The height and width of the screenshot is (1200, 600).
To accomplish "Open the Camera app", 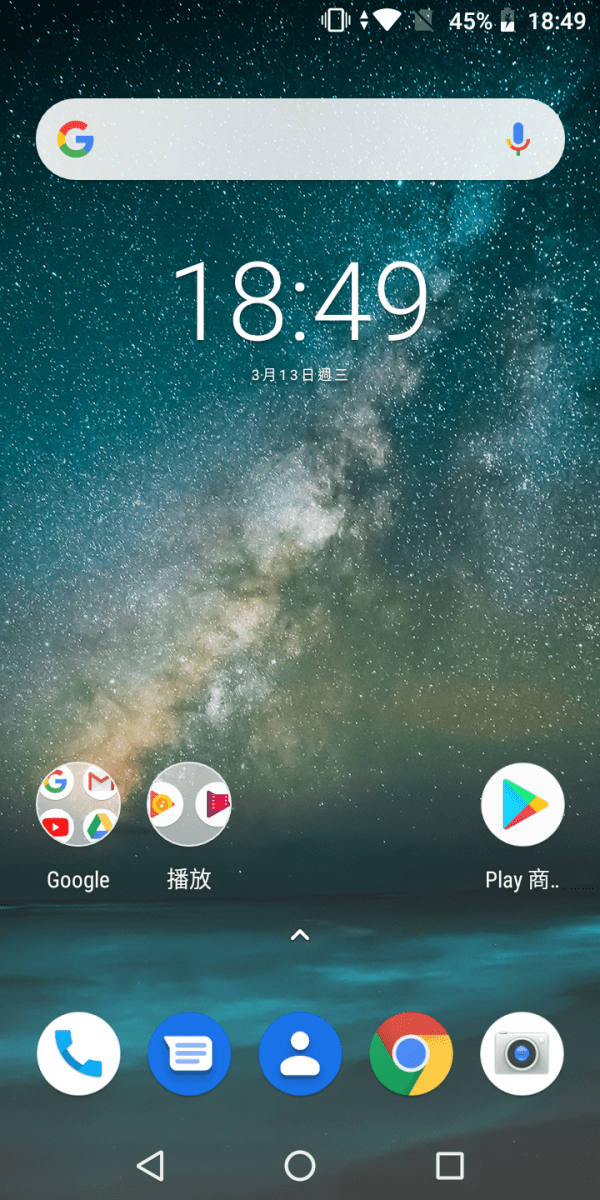I will 522,1054.
